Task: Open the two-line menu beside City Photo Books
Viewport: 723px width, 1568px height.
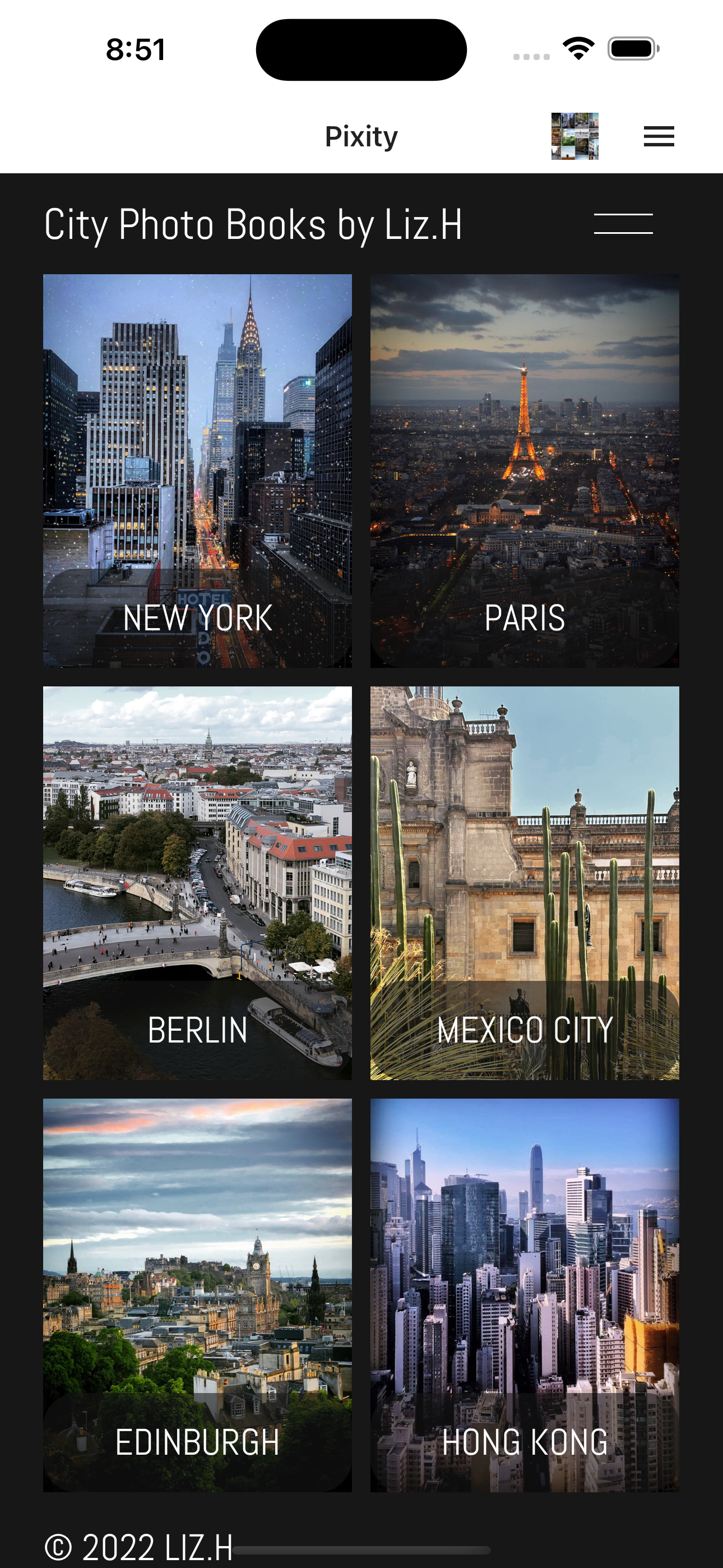Action: (x=623, y=224)
